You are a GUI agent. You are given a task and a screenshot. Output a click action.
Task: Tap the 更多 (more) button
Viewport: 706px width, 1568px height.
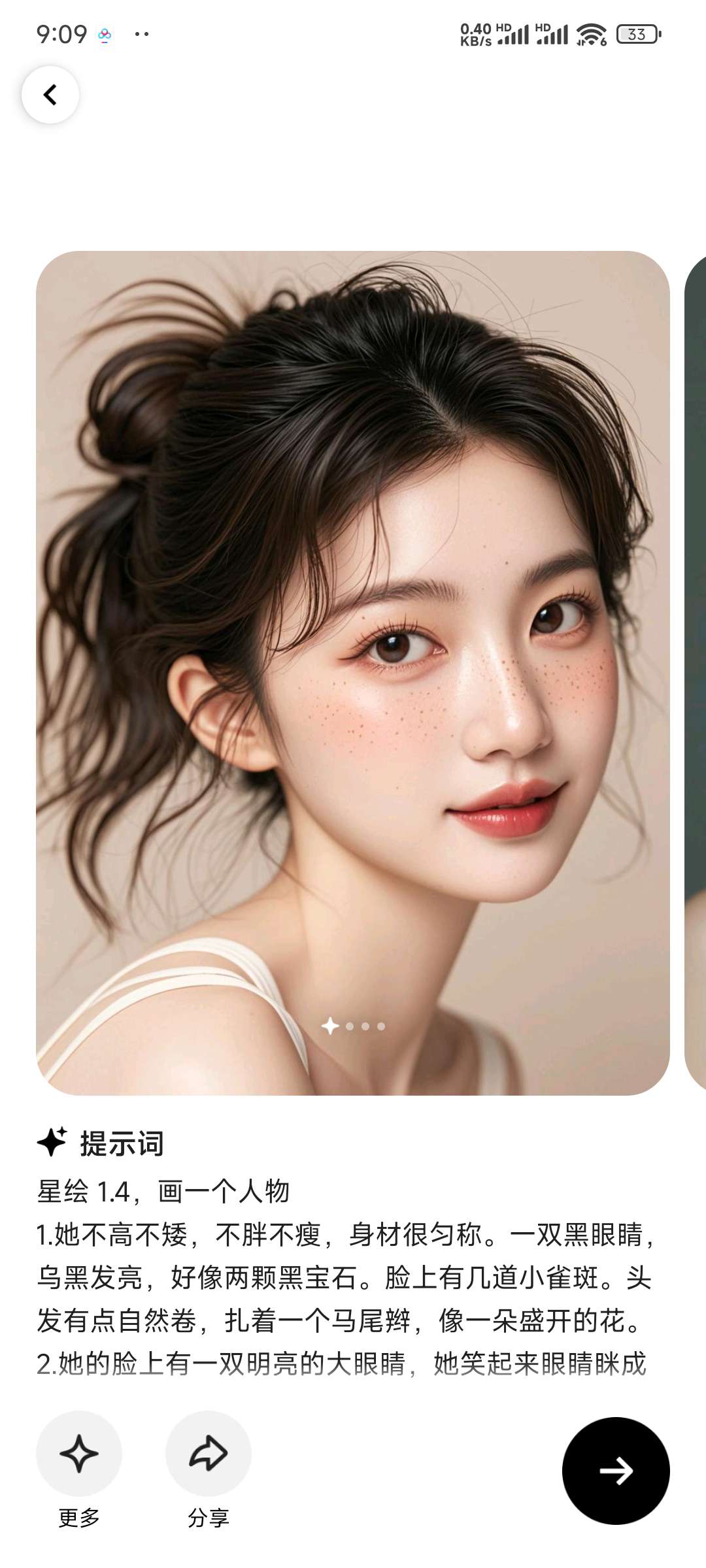point(79,1454)
